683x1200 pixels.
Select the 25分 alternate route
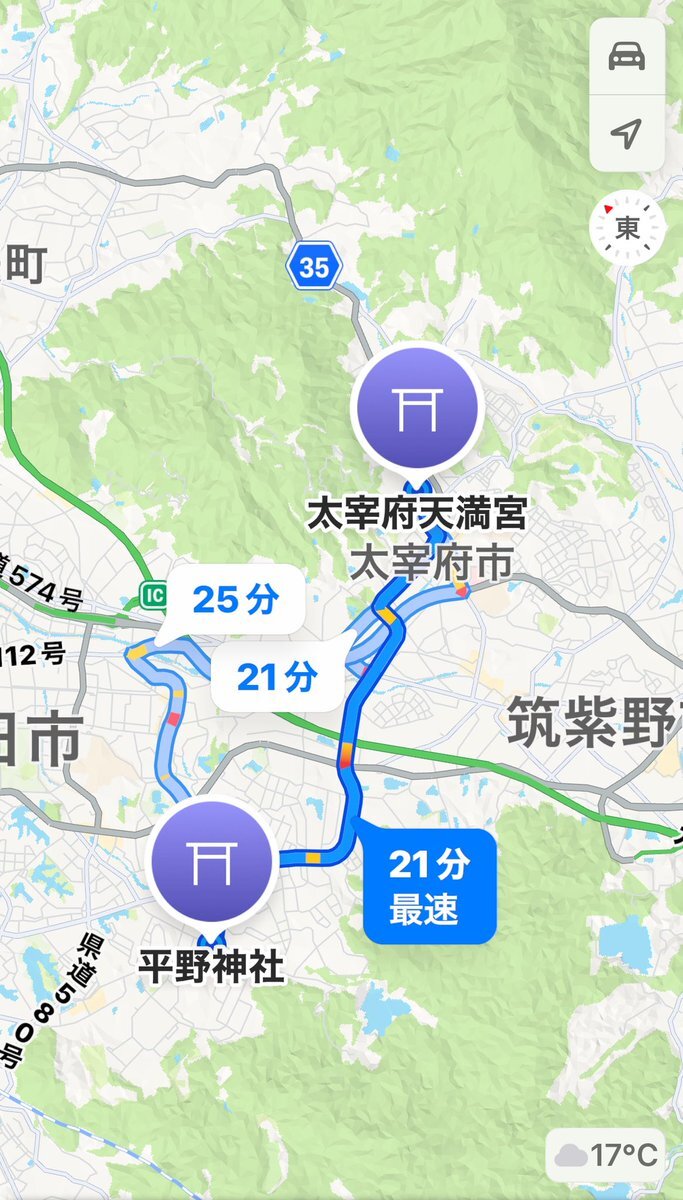(x=235, y=600)
